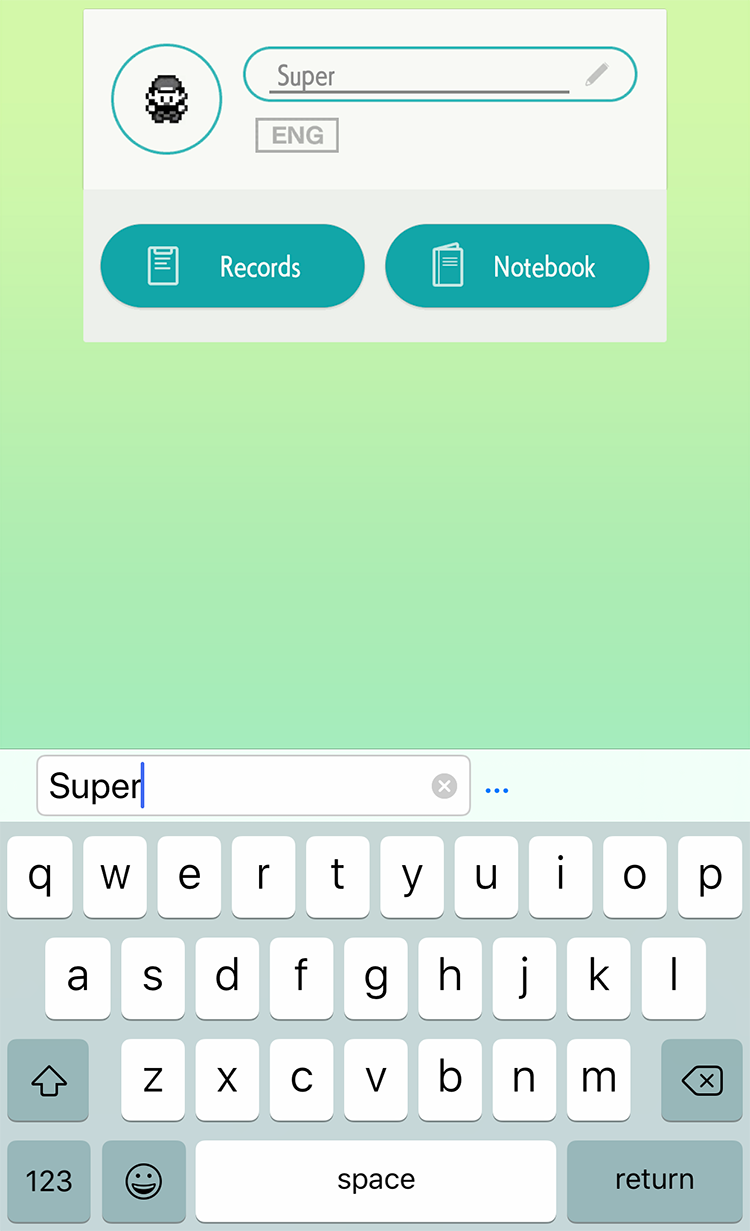Switch keyboard to numbers with 123 key

[x=49, y=1180]
